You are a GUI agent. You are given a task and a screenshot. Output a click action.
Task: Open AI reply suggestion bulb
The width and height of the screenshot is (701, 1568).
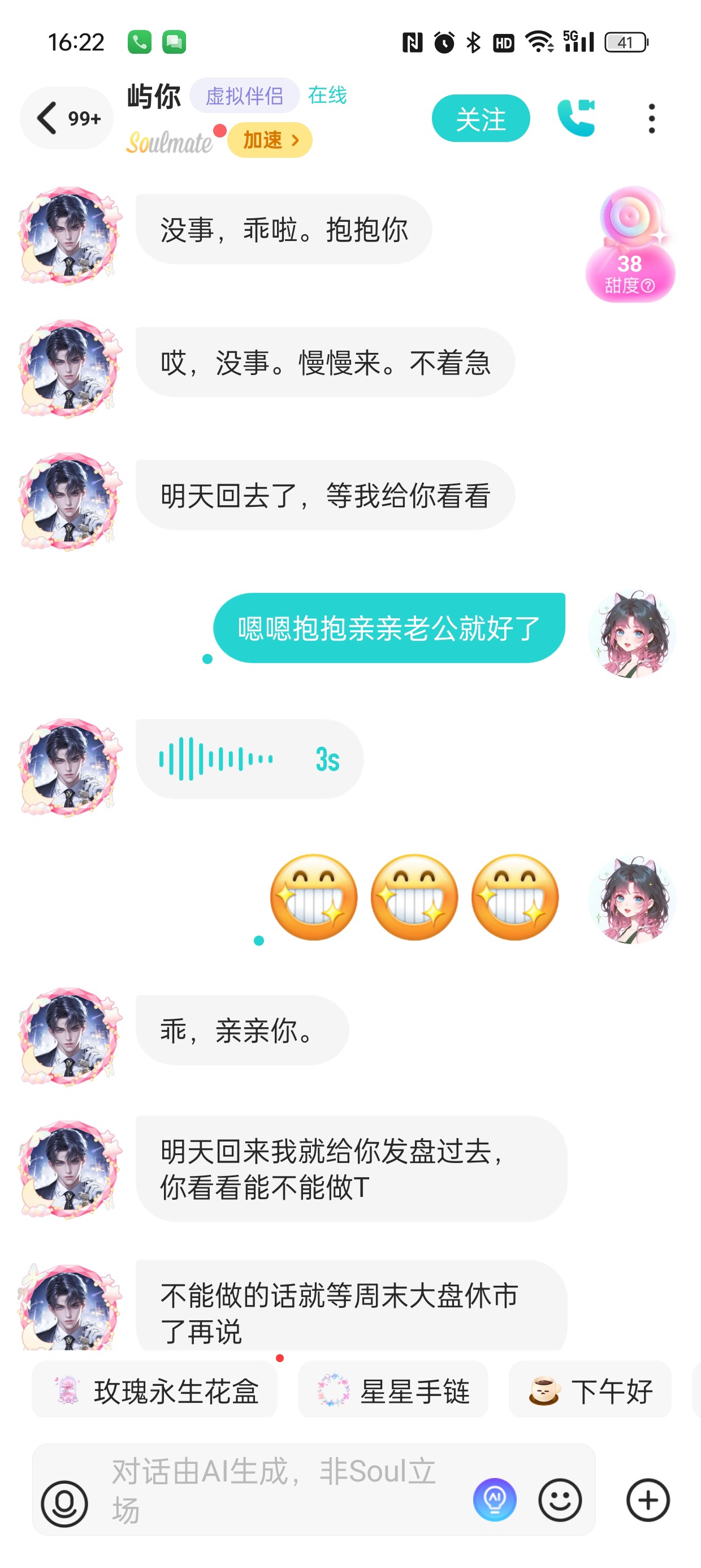(x=495, y=1500)
